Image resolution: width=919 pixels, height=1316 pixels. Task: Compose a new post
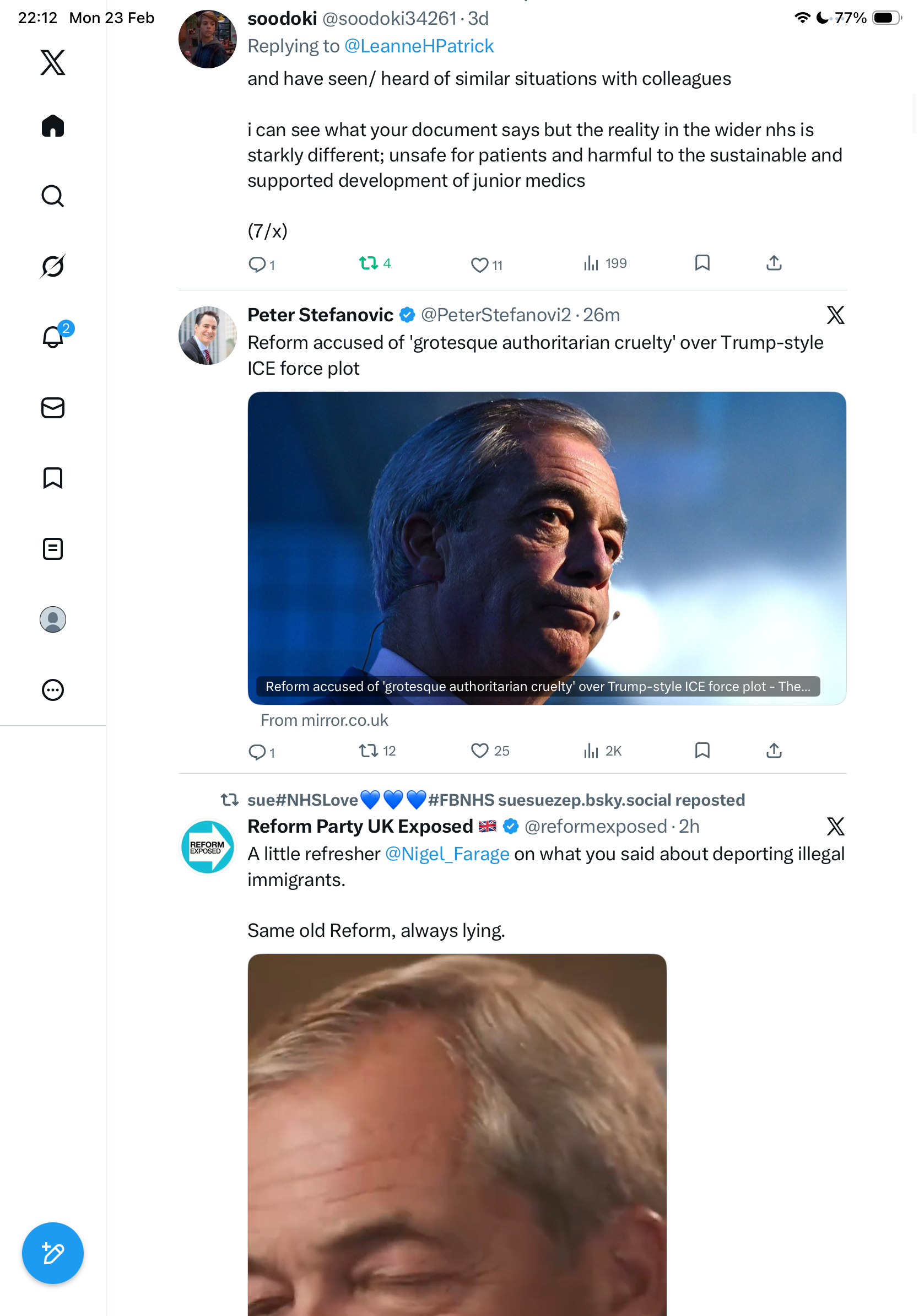[x=53, y=1253]
